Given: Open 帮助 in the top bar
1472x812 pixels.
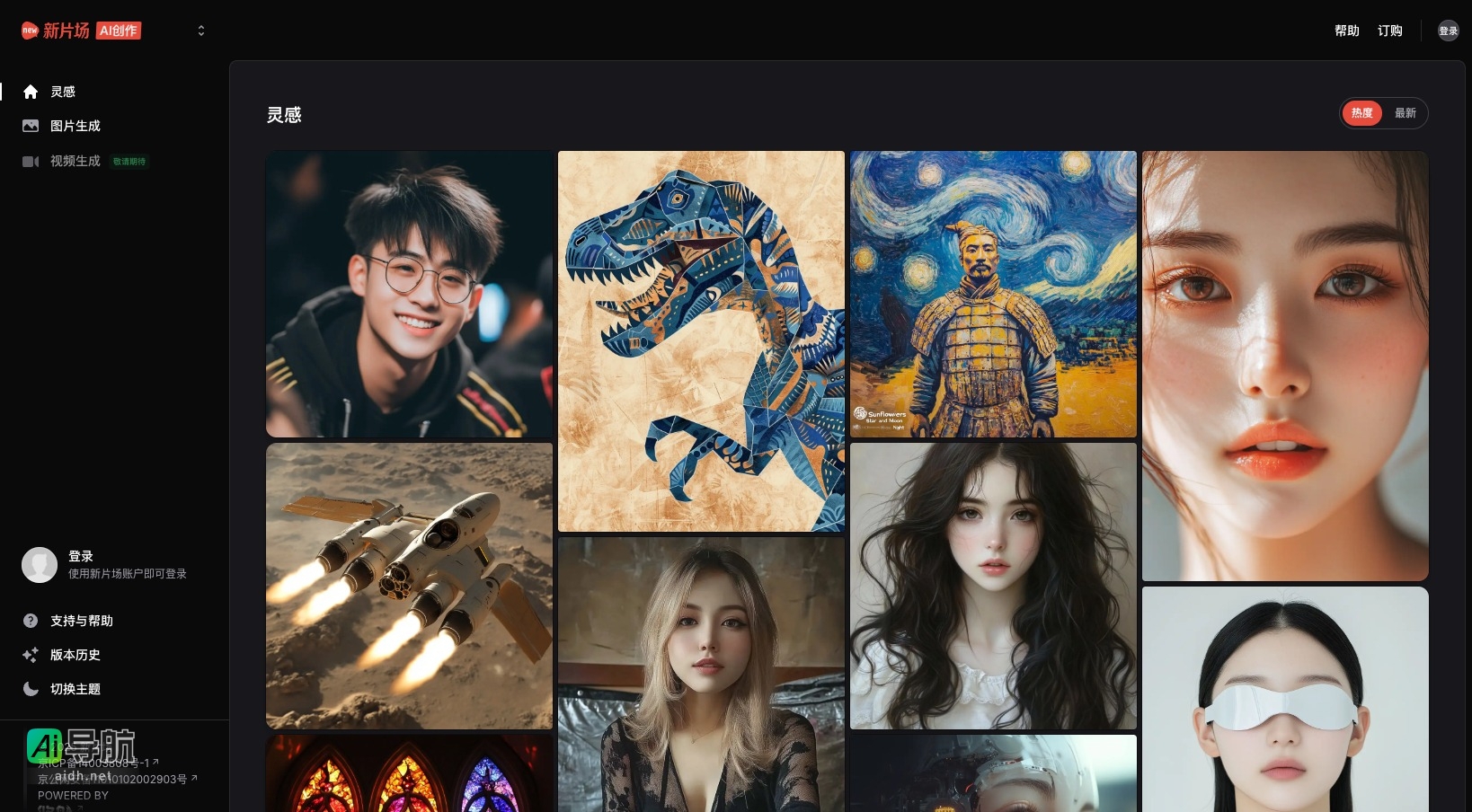Looking at the screenshot, I should click(1346, 31).
